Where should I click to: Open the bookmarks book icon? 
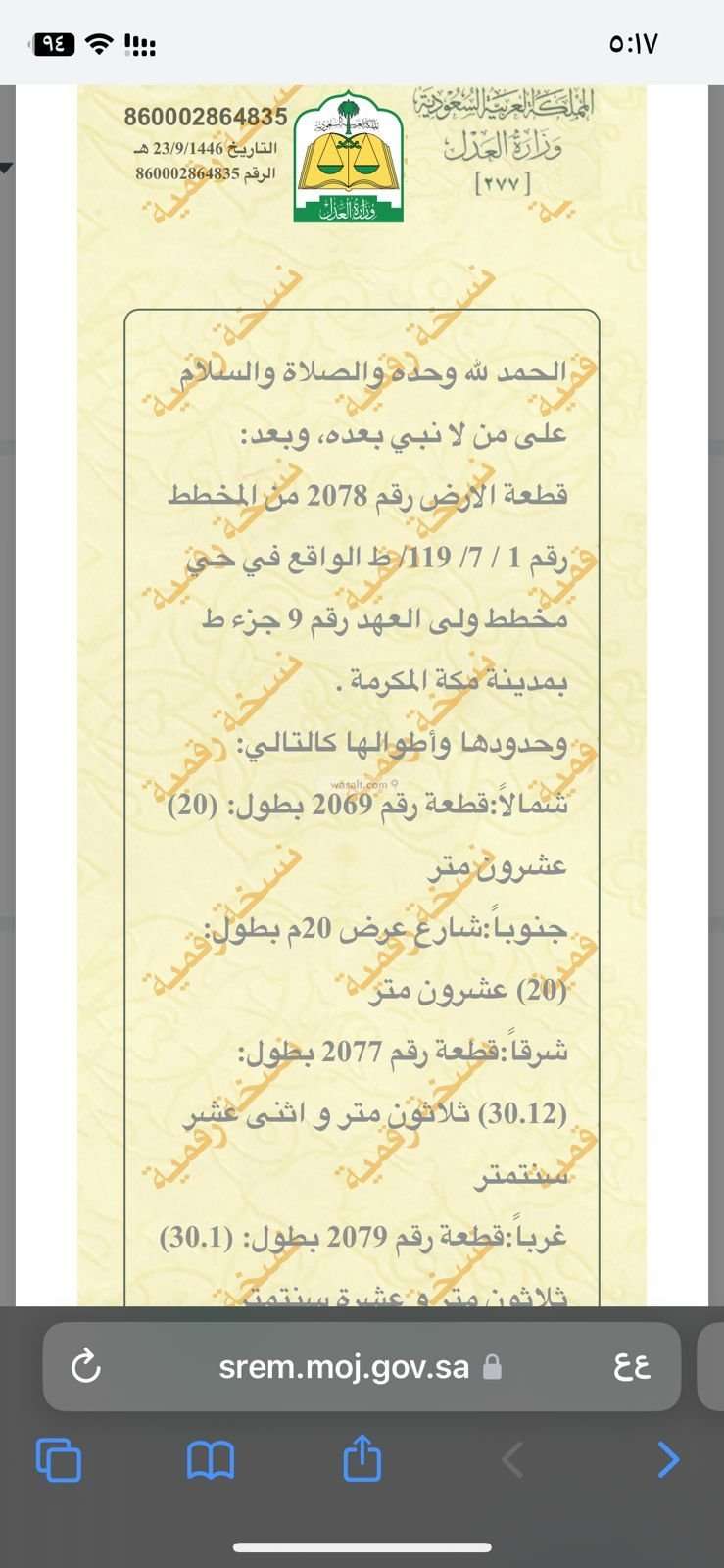(211, 1459)
